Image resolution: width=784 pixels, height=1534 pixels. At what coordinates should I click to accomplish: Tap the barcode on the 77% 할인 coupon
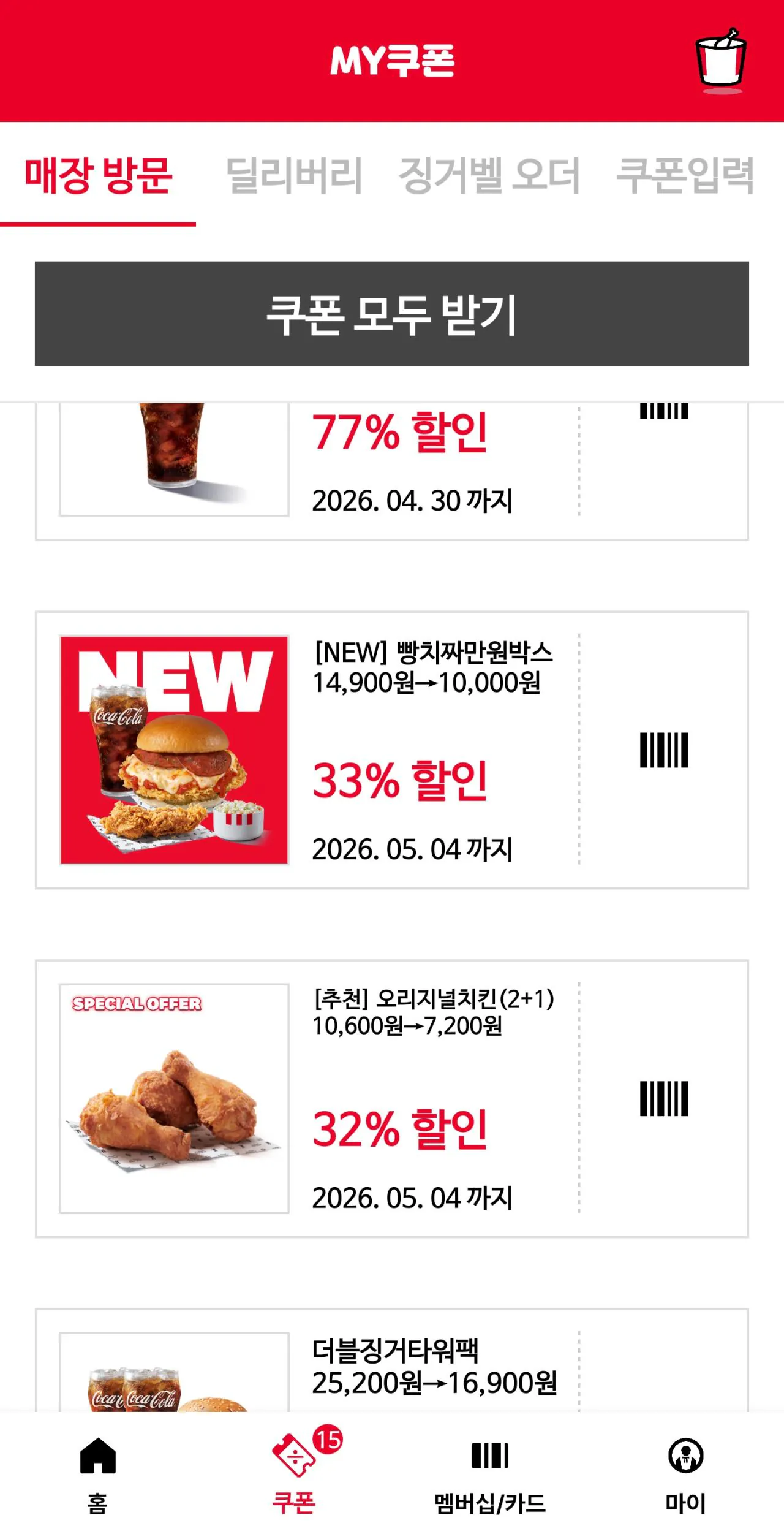665,411
